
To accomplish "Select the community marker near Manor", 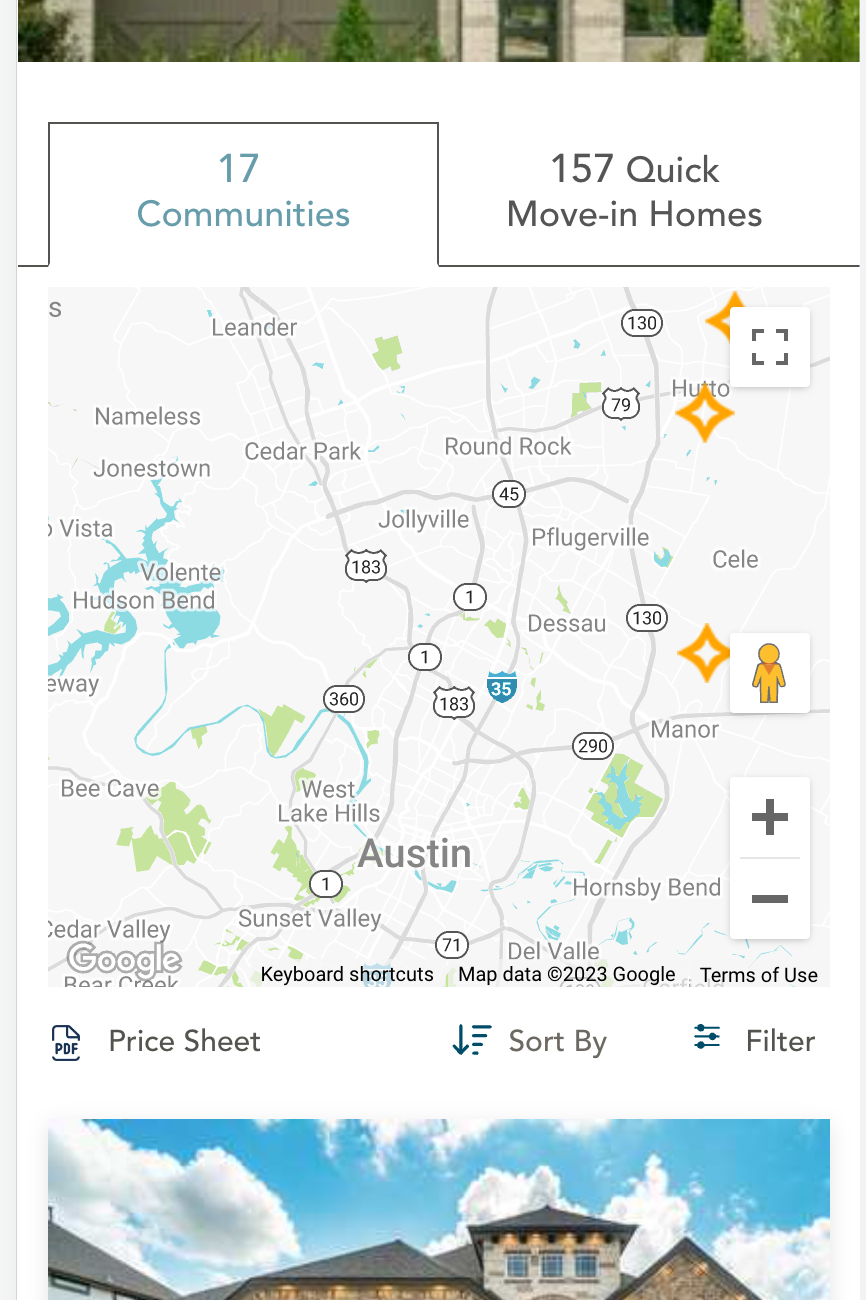I will 705,653.
